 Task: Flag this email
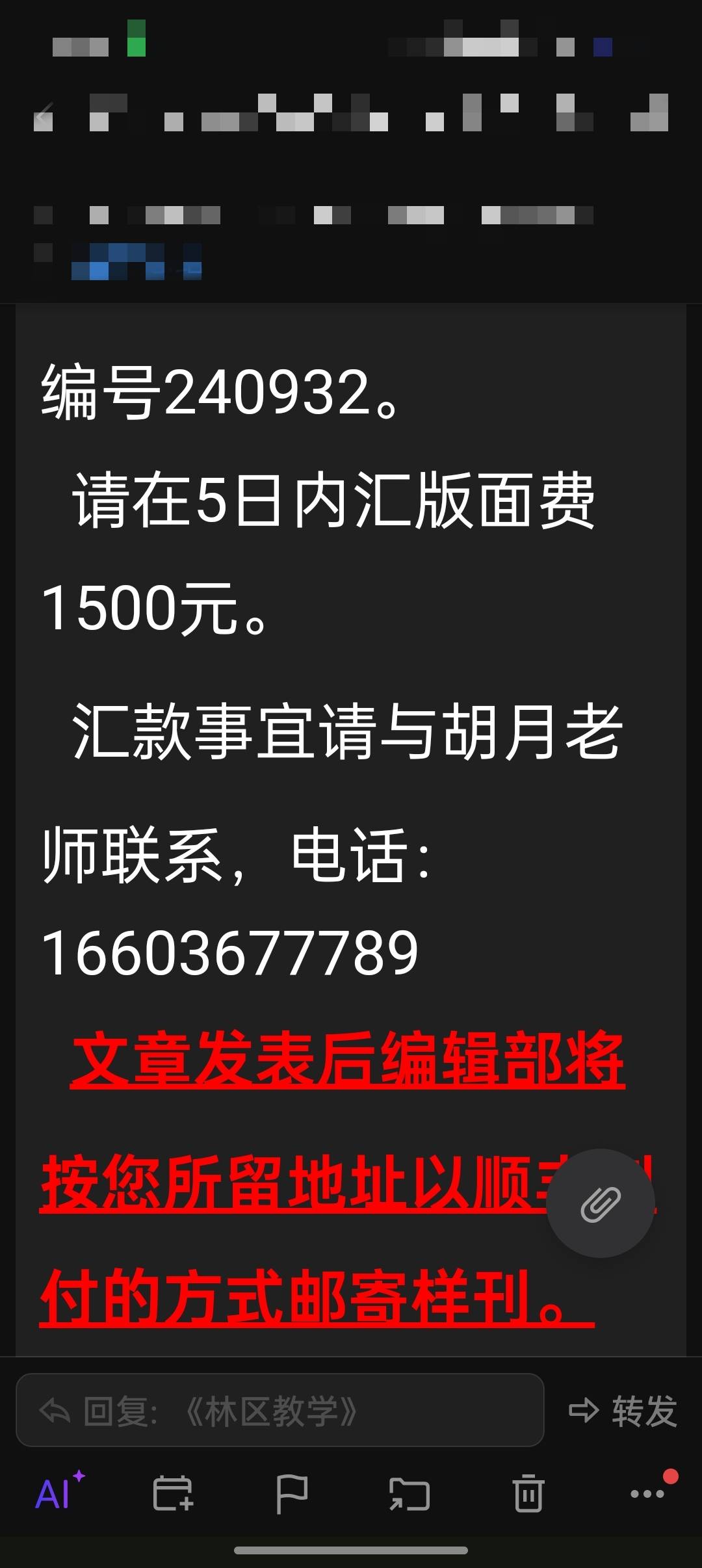291,1493
